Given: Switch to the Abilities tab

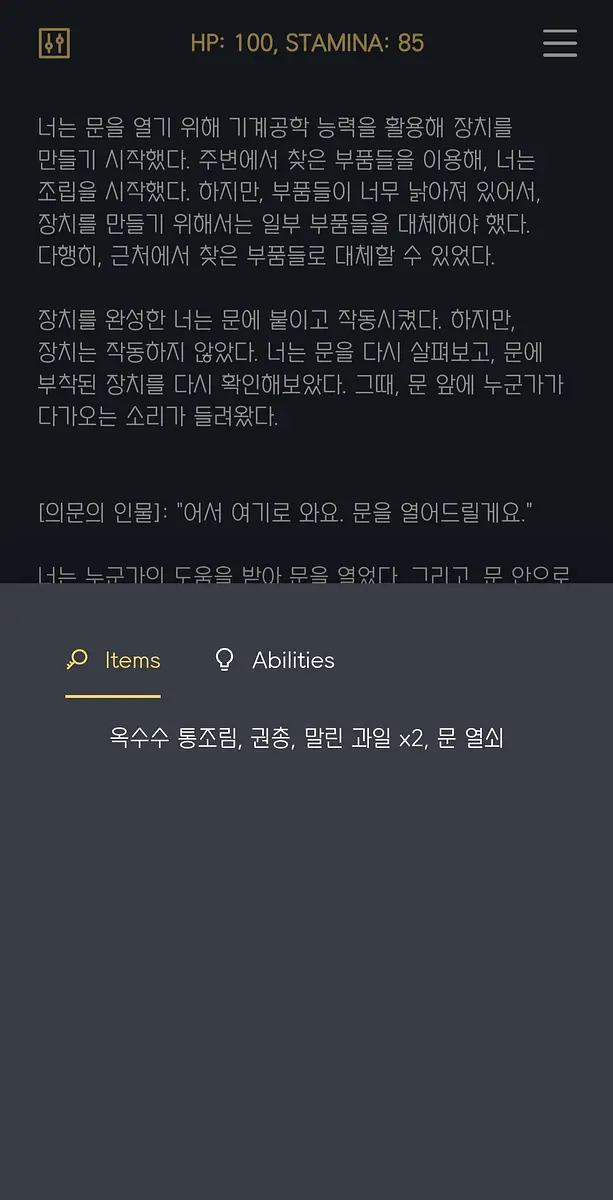Looking at the screenshot, I should click(x=275, y=660).
